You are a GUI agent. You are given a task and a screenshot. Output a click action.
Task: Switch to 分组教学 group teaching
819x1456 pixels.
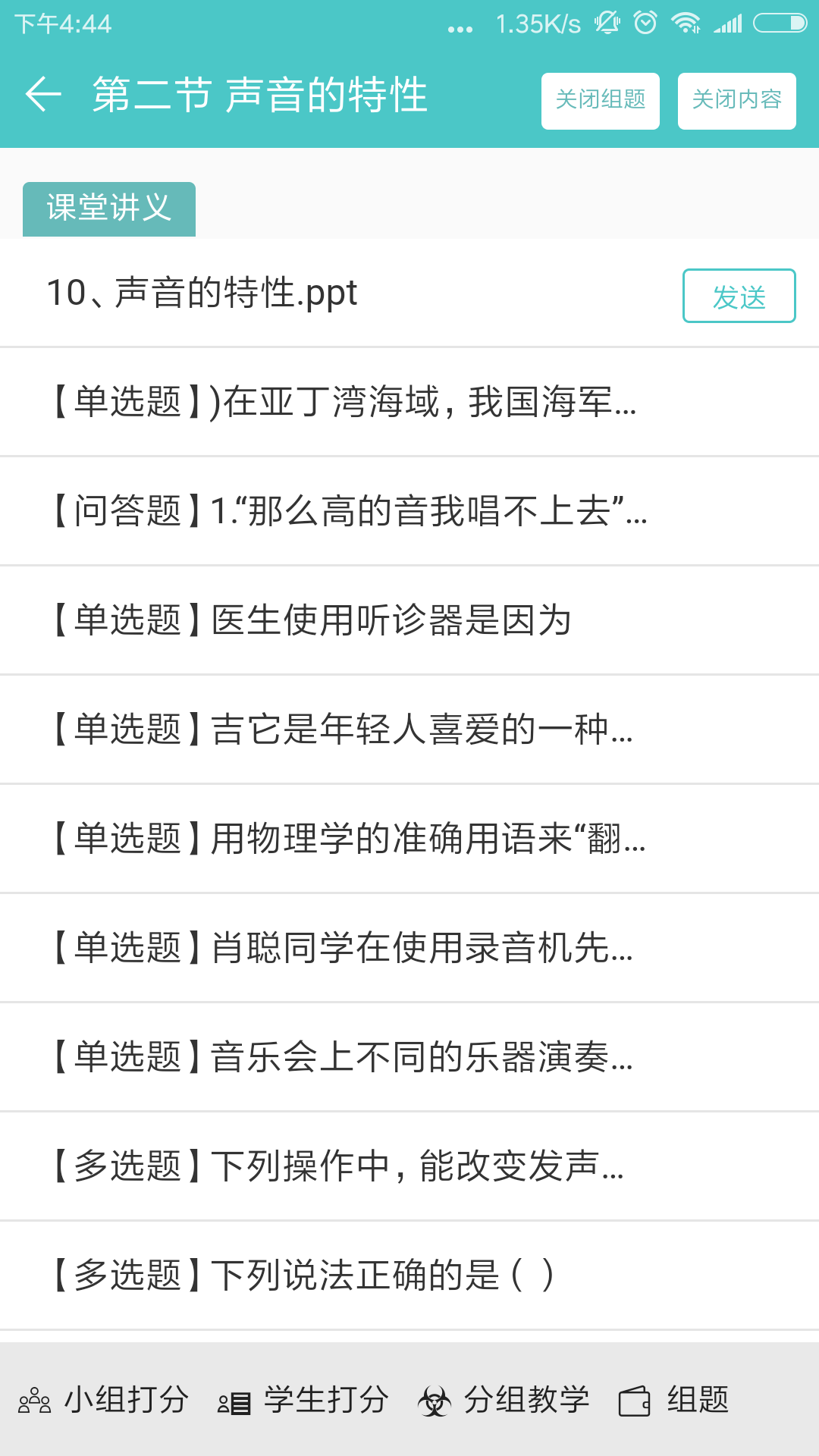504,1400
